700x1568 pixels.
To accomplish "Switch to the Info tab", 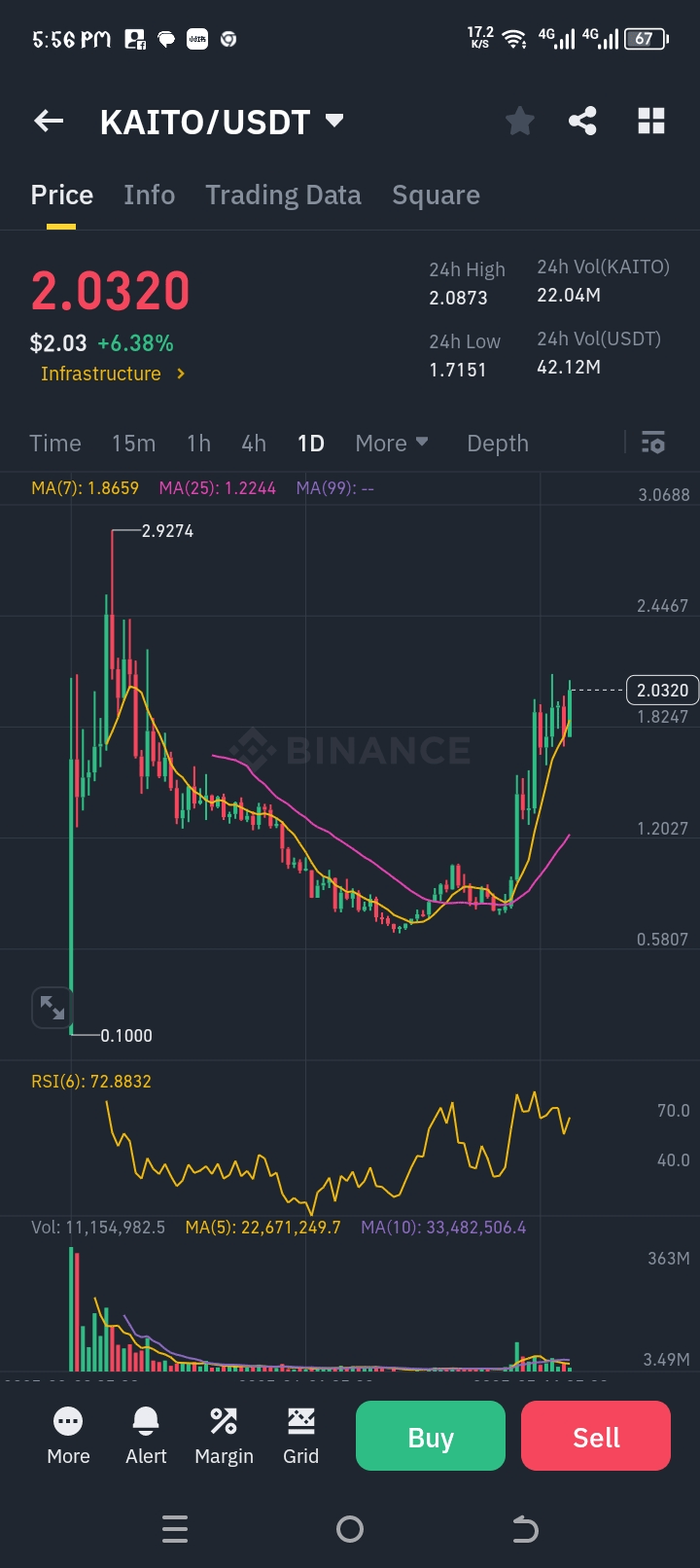I will (149, 196).
